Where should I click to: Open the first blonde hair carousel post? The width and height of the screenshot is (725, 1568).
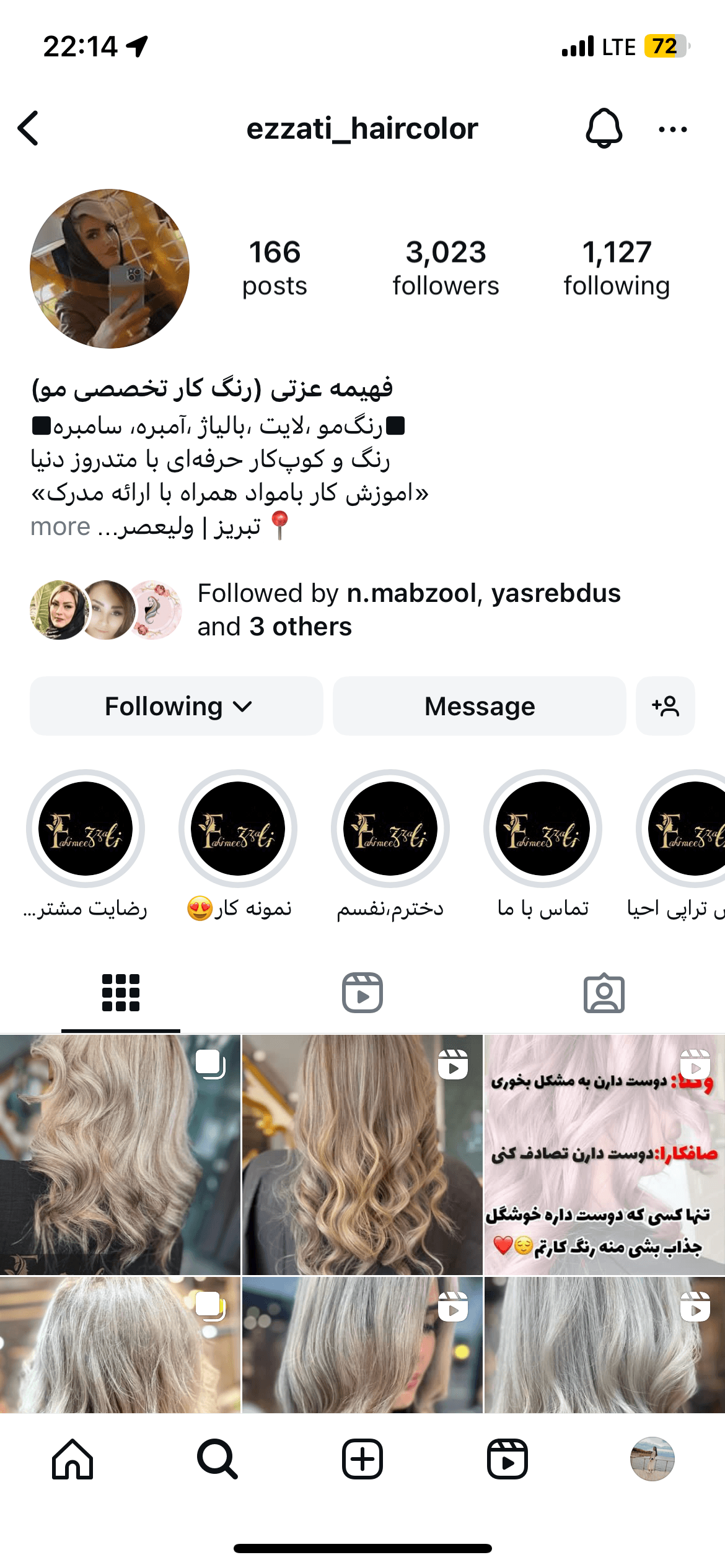[x=120, y=1154]
